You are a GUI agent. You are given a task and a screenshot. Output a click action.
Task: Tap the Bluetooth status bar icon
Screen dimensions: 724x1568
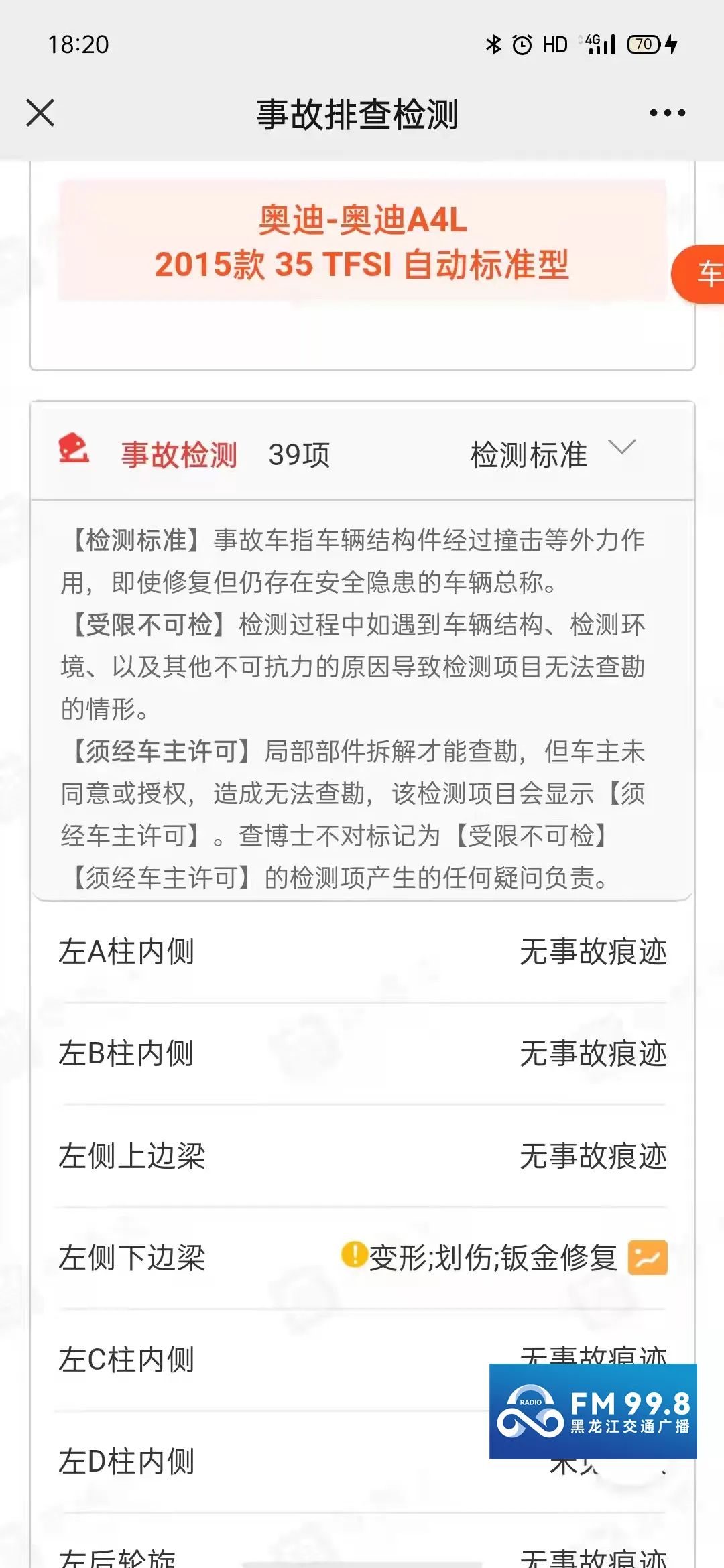[493, 42]
